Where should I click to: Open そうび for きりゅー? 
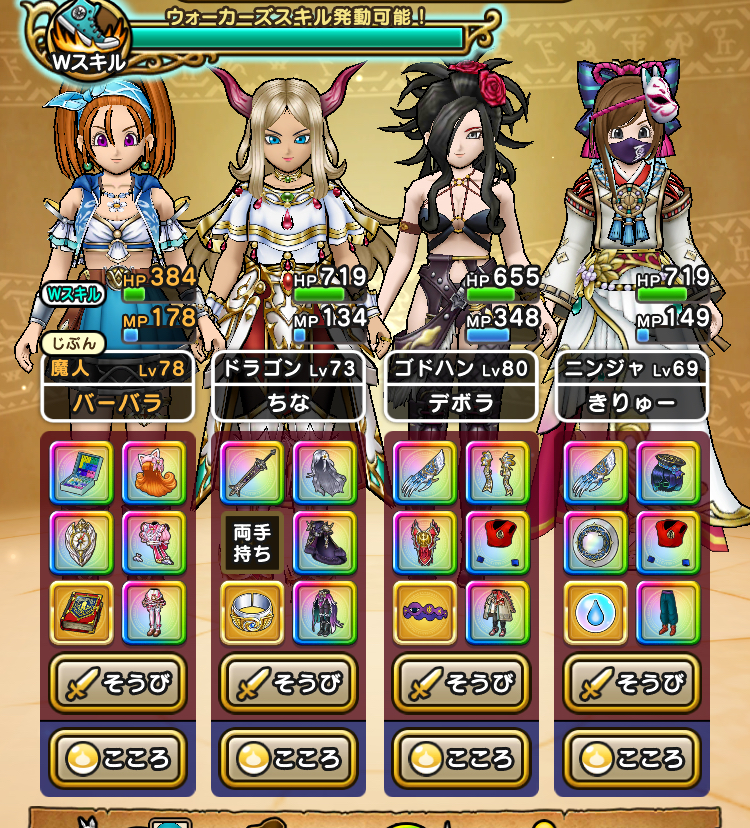(632, 683)
